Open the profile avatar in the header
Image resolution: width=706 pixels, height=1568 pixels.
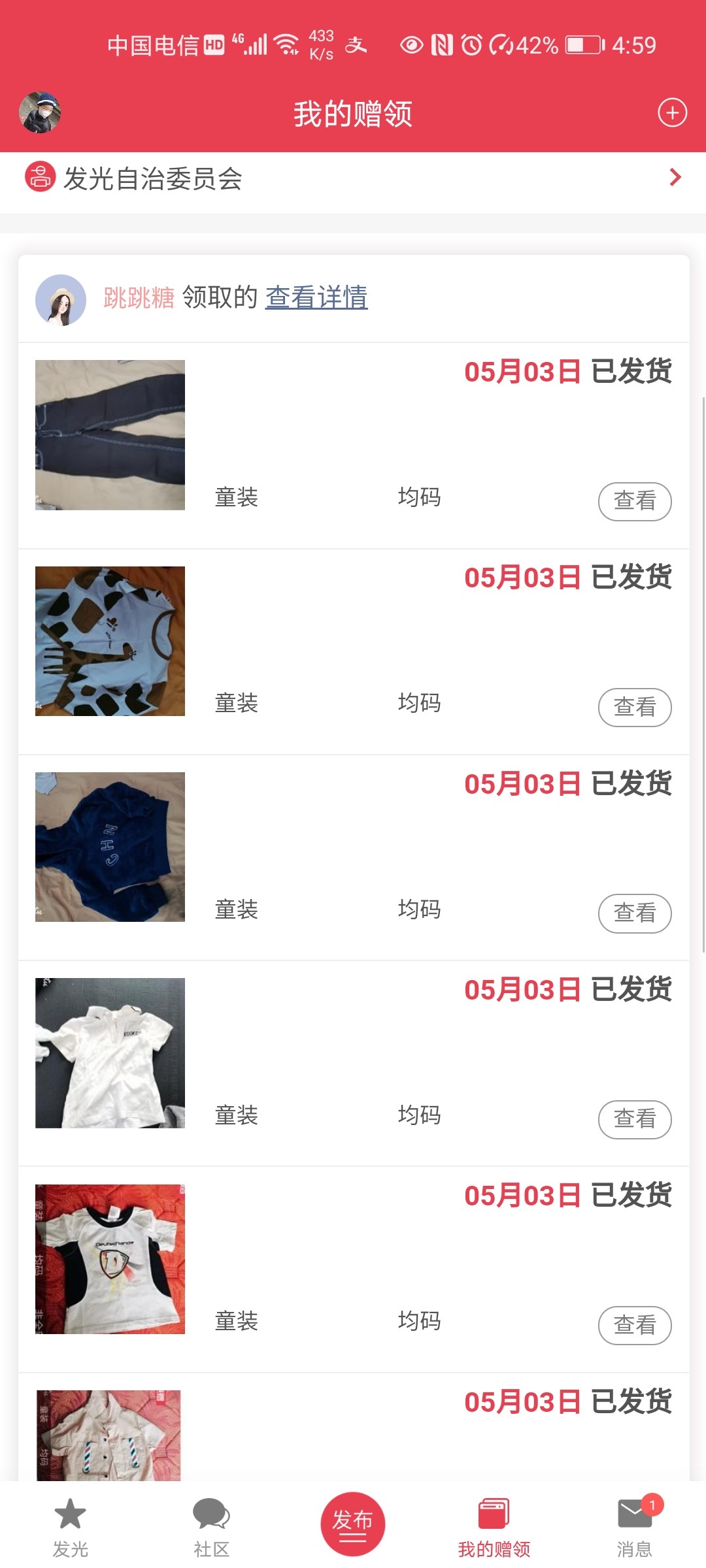pos(40,112)
